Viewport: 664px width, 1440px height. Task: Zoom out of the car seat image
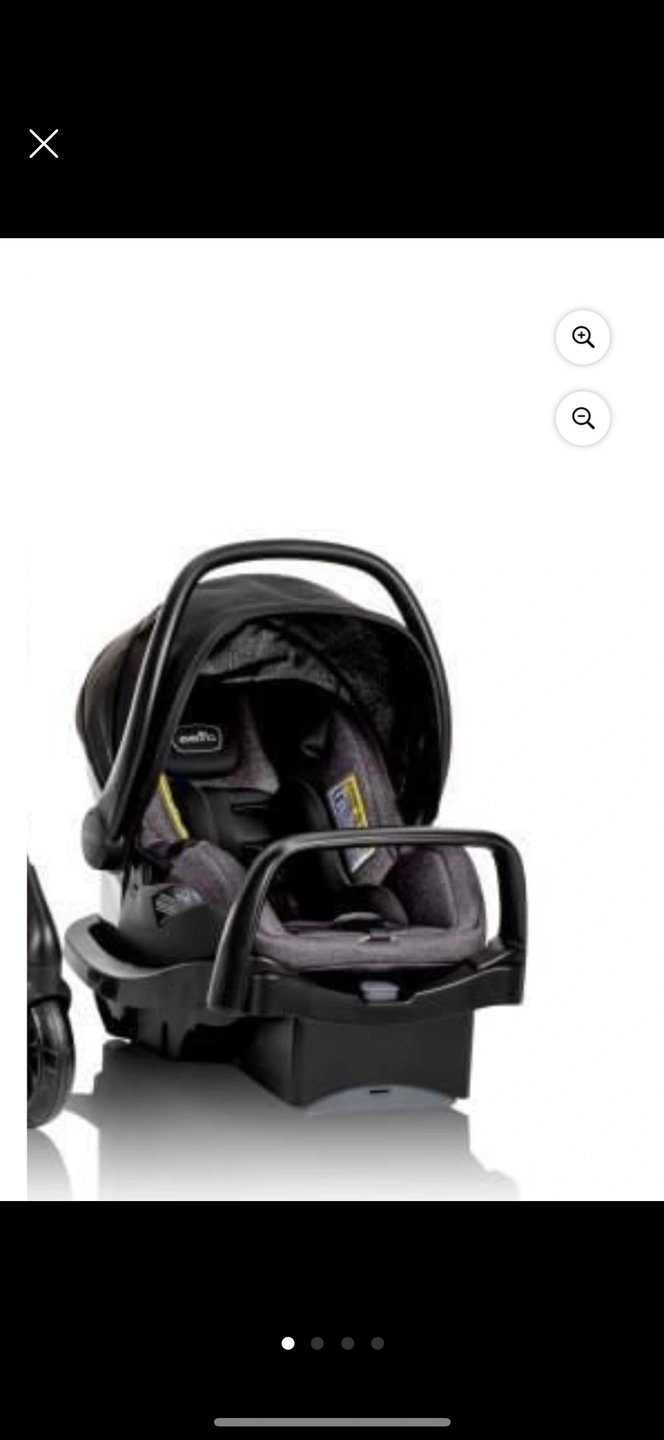583,418
